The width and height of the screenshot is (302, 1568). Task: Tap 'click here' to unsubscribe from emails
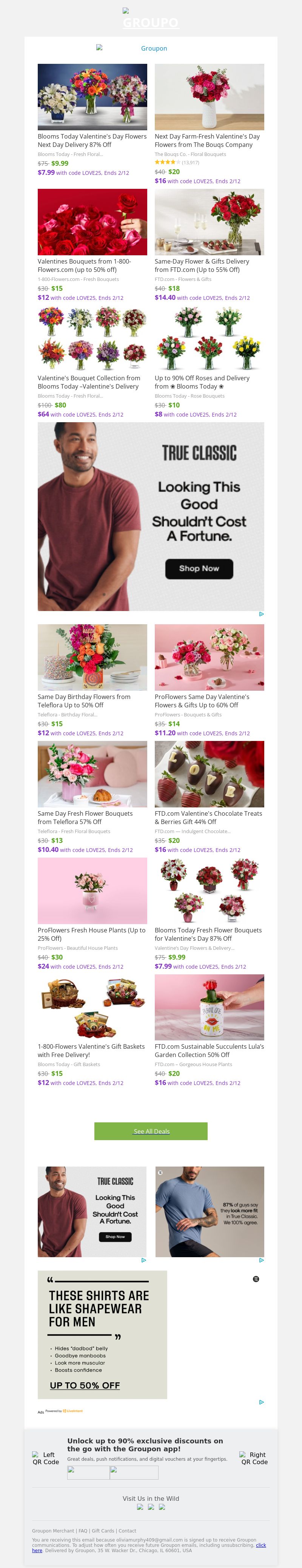(260, 1545)
